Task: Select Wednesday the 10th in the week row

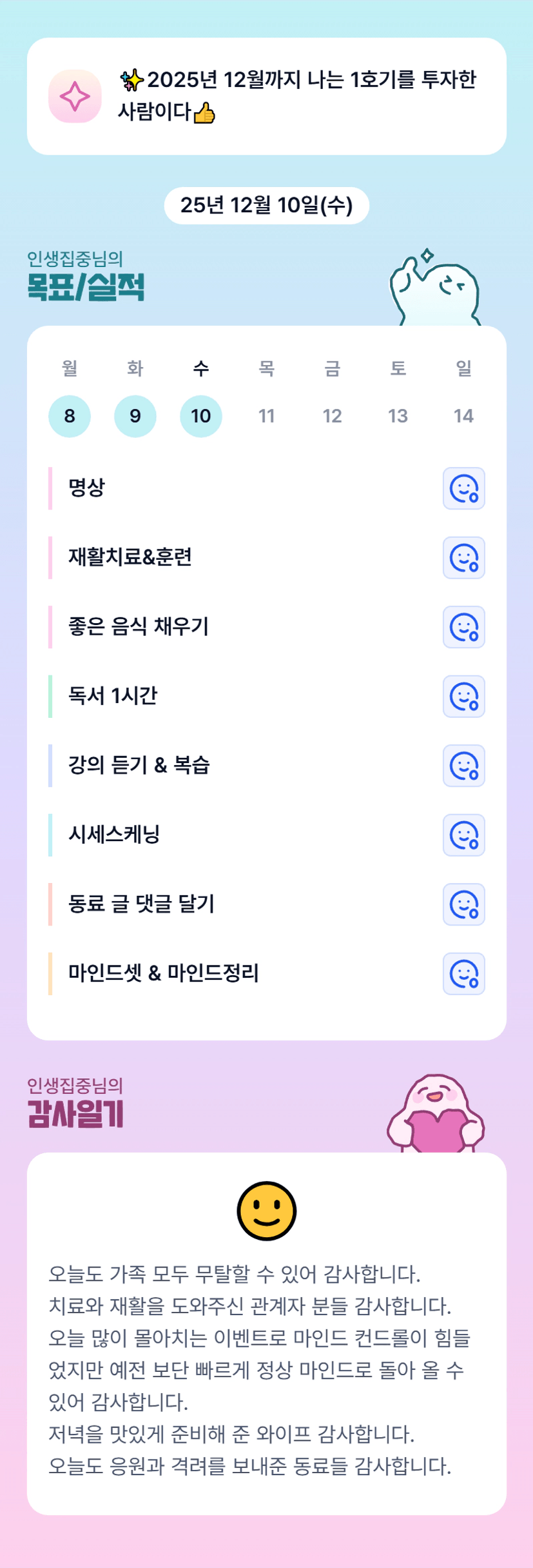Action: tap(201, 416)
